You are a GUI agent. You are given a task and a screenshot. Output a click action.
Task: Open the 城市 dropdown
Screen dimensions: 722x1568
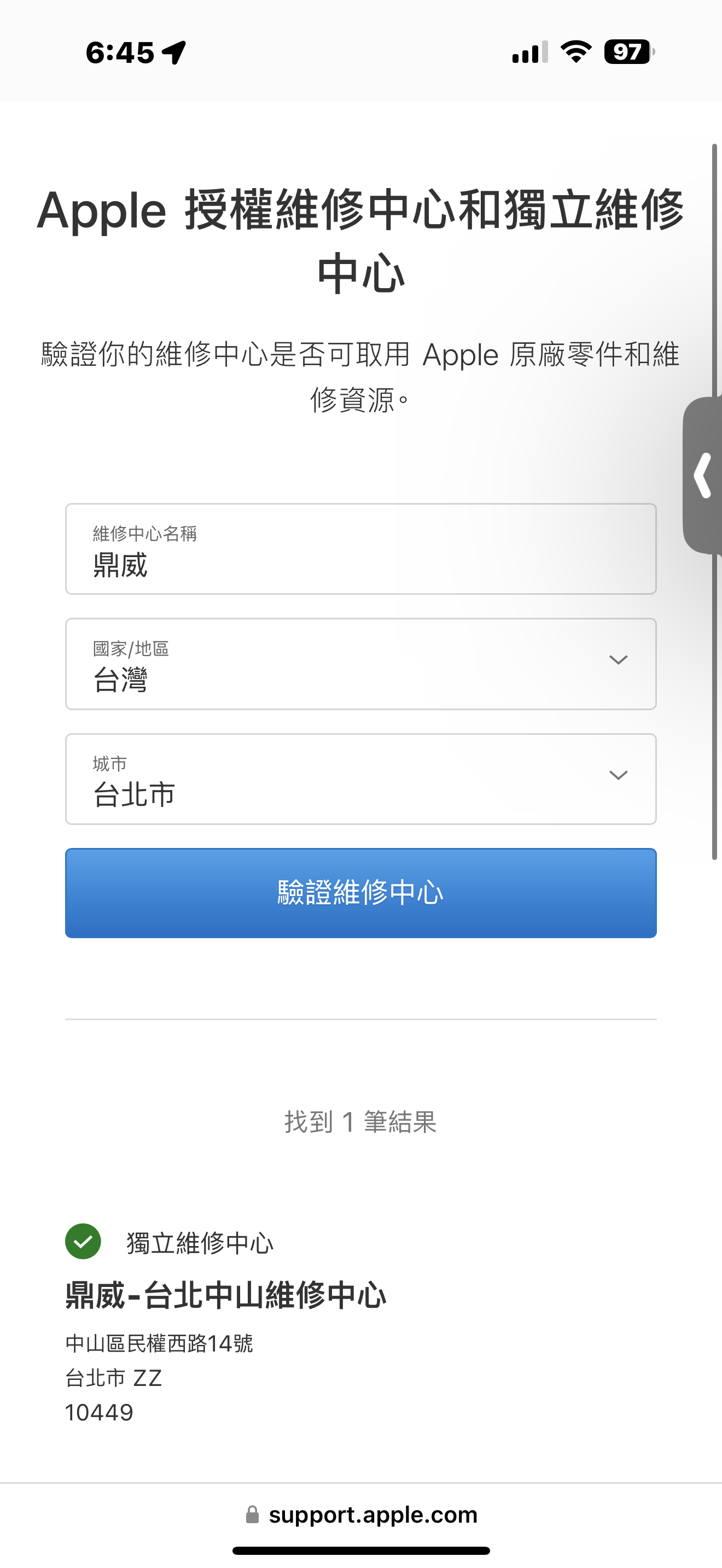pyautogui.click(x=360, y=779)
